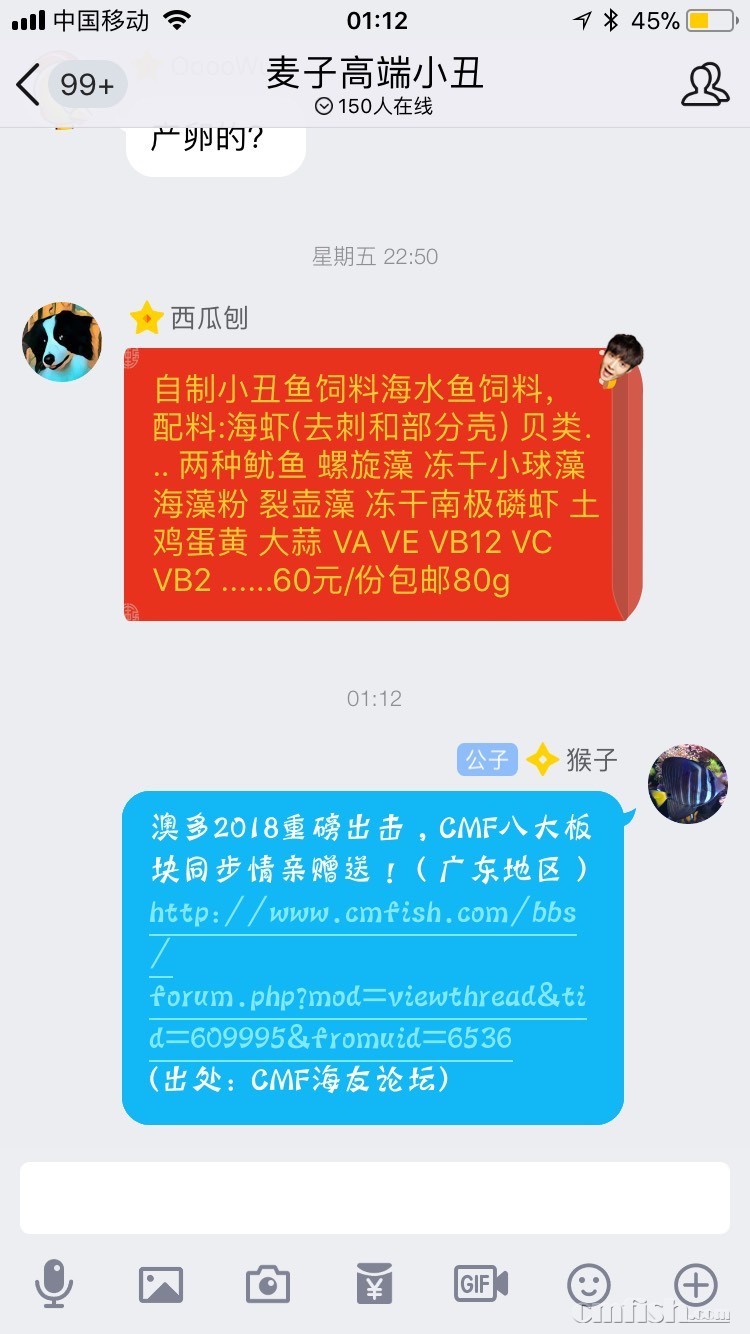
Task: Open the GIF video recorder
Action: [481, 1284]
